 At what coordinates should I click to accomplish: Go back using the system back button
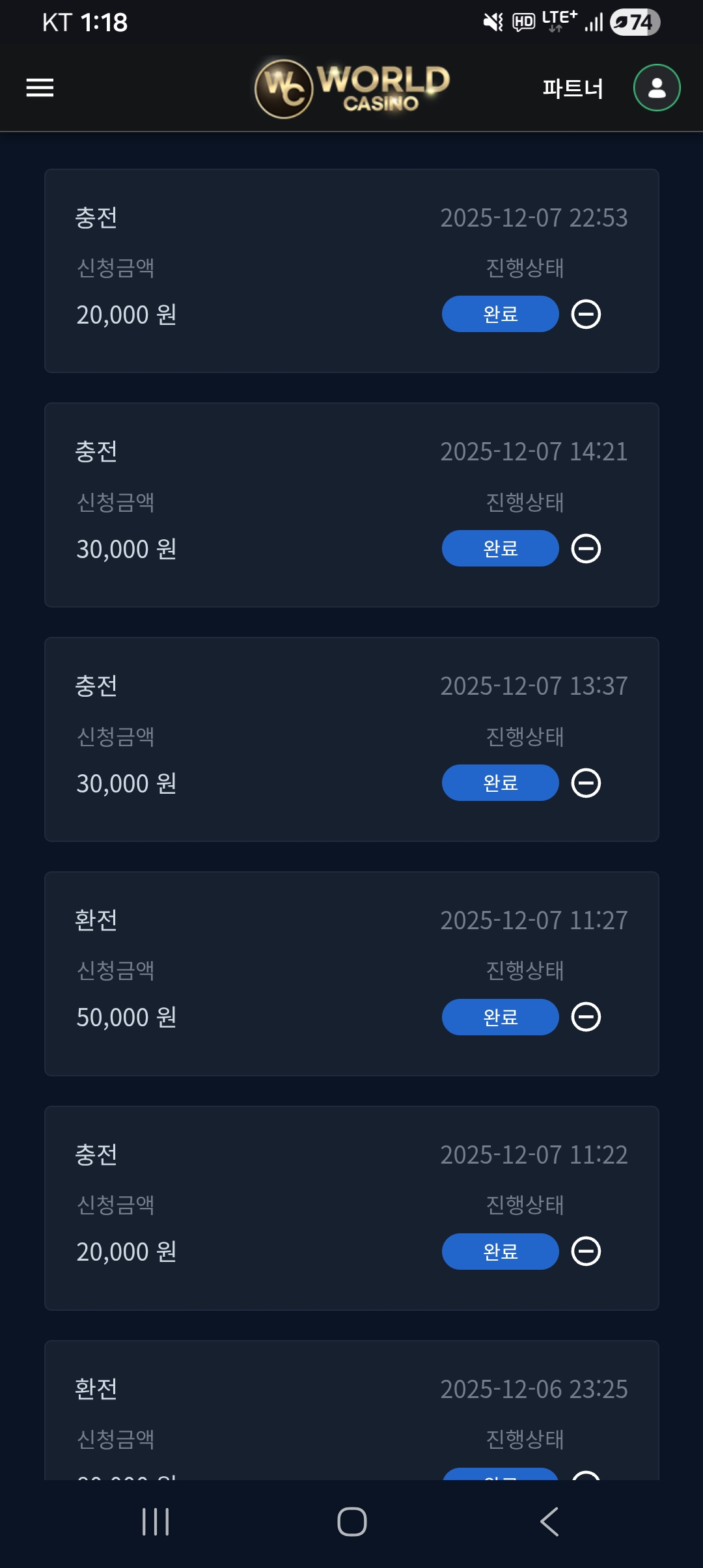[549, 1522]
